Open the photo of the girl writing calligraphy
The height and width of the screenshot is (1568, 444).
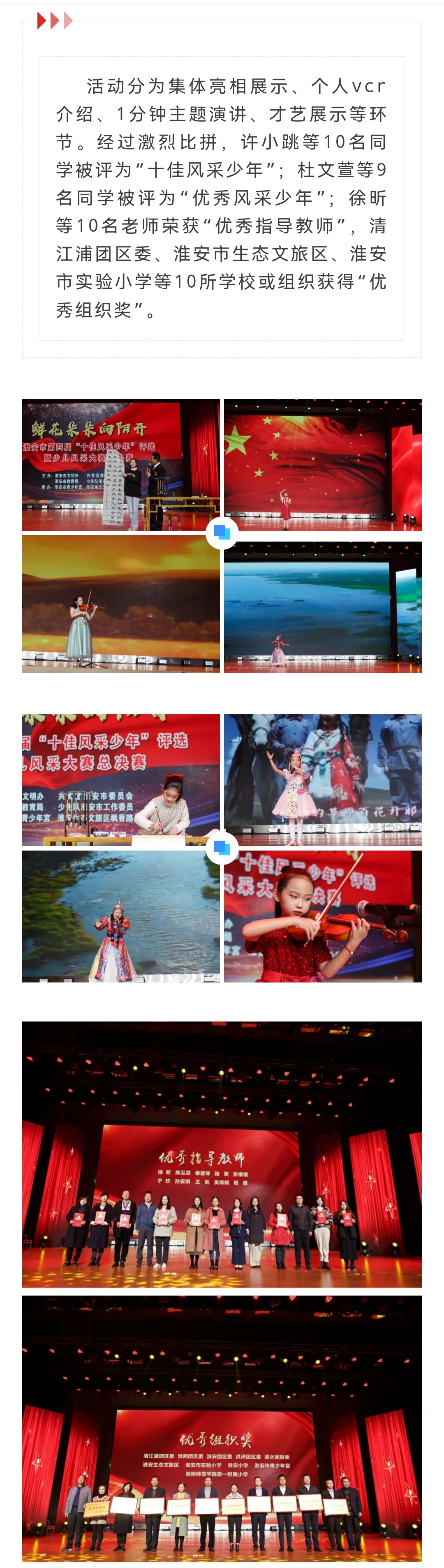click(x=120, y=780)
